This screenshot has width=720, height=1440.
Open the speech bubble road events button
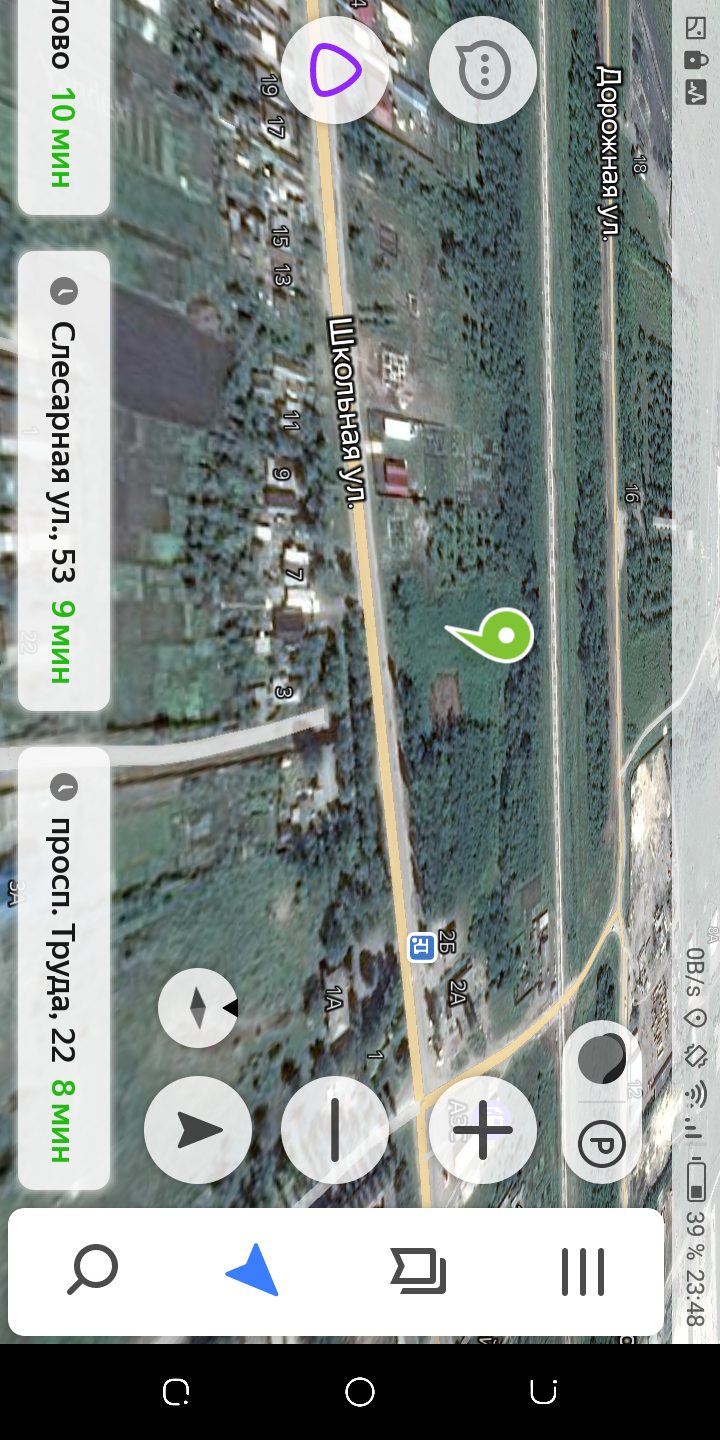tap(483, 71)
